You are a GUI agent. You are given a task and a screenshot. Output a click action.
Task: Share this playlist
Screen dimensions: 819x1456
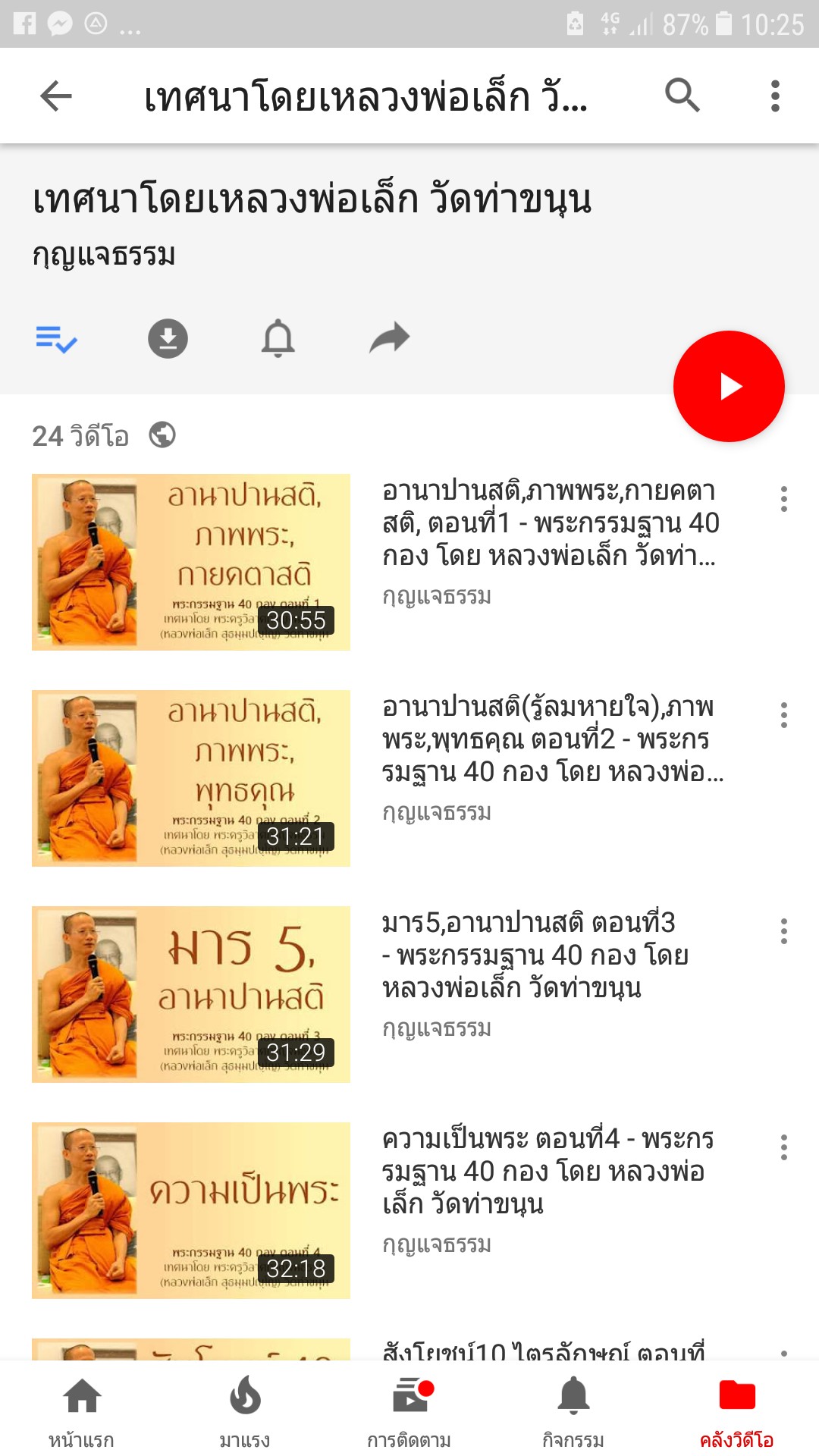[x=389, y=338]
